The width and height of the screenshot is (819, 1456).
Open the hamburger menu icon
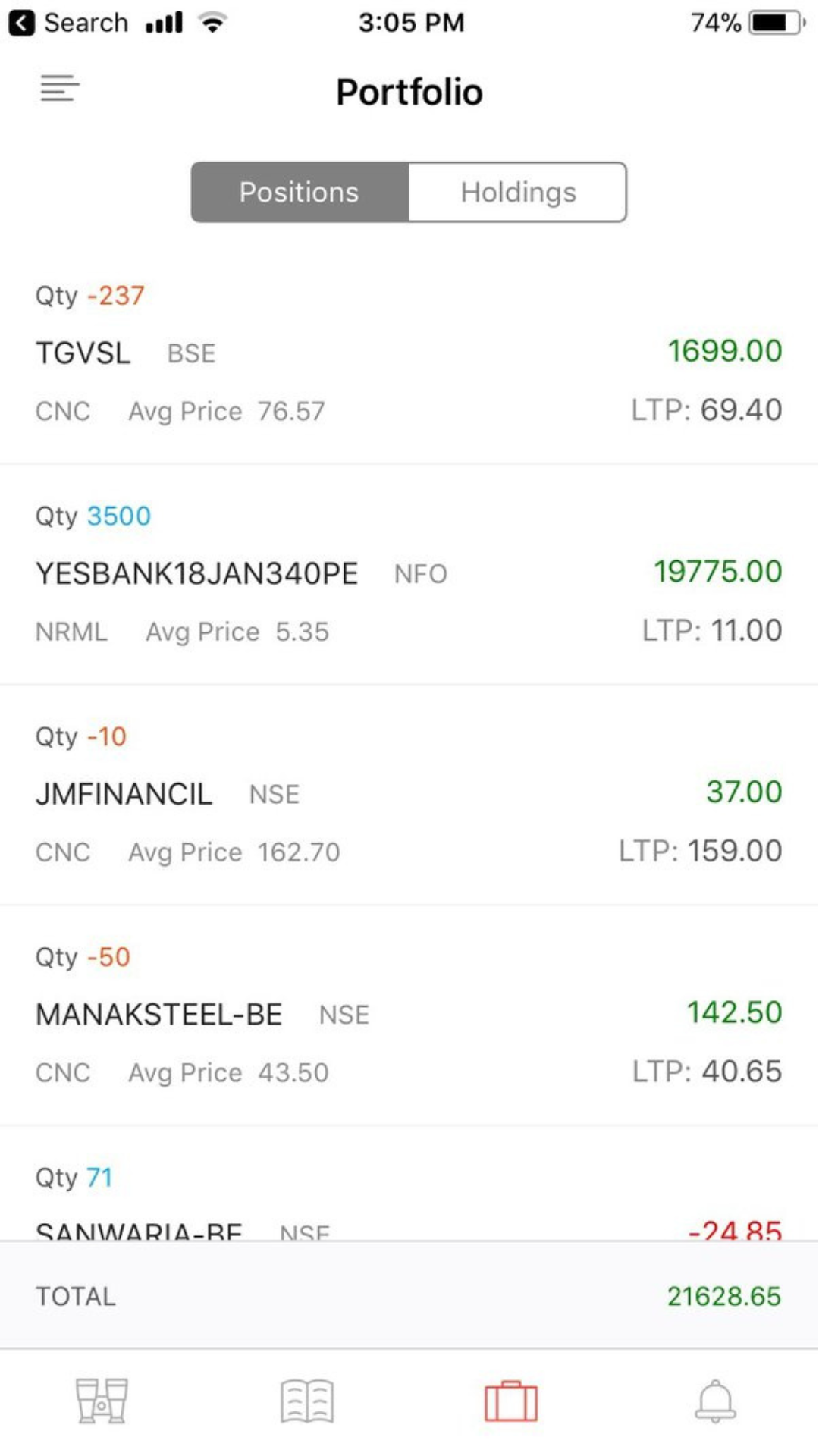click(60, 89)
